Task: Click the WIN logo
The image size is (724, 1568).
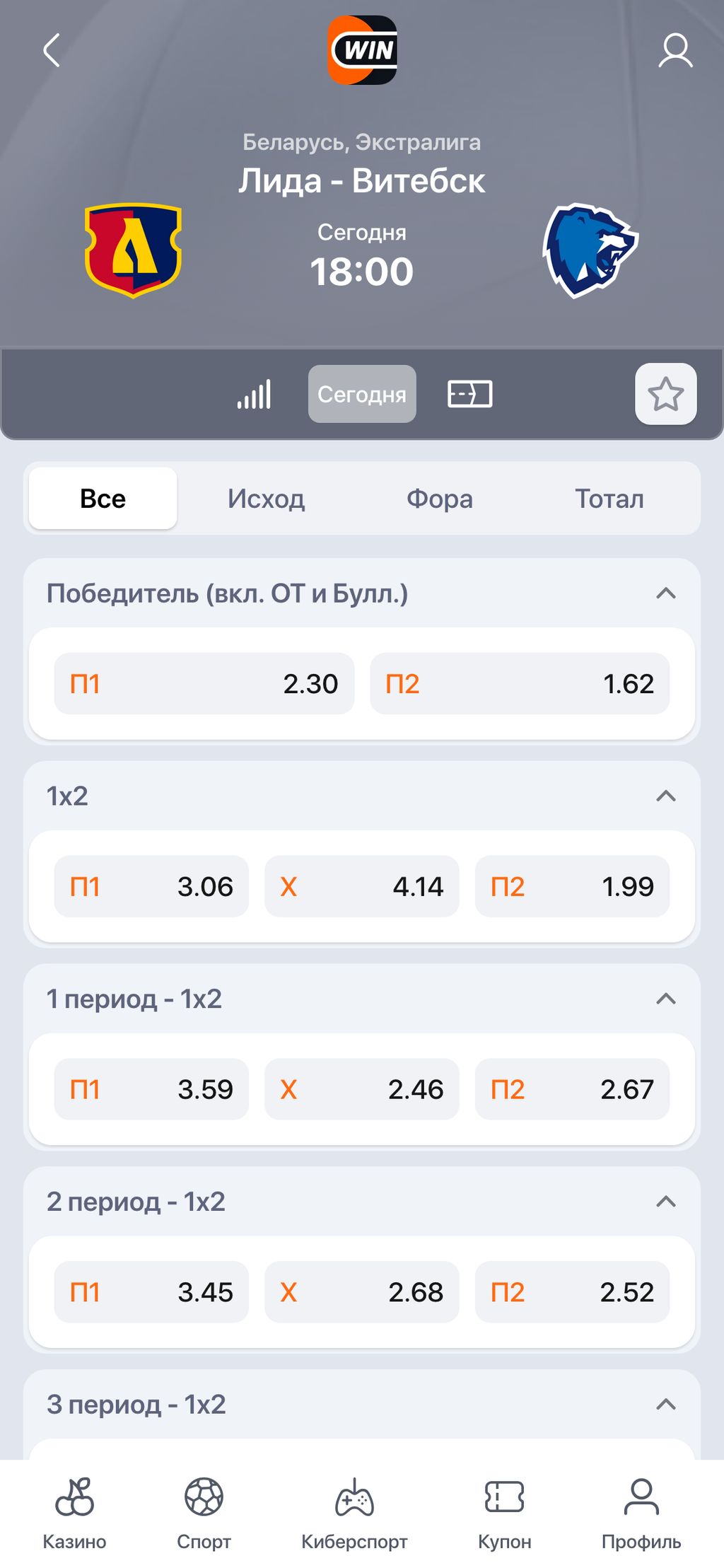Action: [x=362, y=48]
